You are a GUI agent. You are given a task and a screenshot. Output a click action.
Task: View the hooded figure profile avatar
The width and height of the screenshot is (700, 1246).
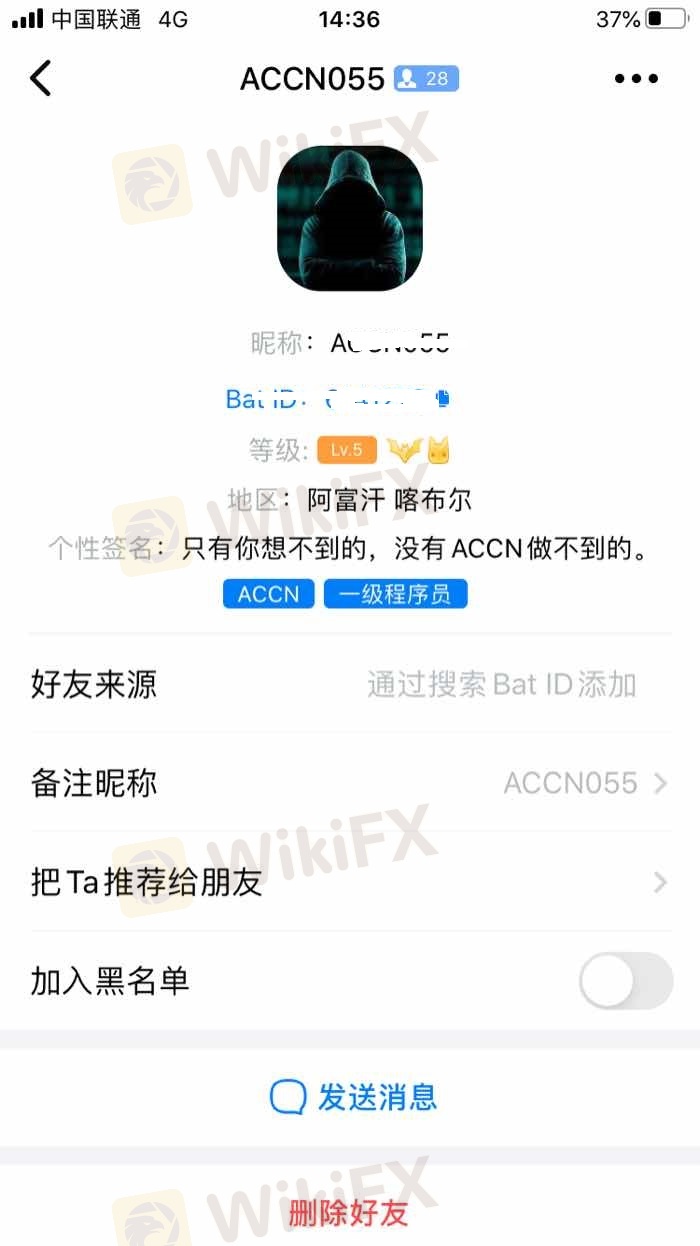pyautogui.click(x=349, y=218)
